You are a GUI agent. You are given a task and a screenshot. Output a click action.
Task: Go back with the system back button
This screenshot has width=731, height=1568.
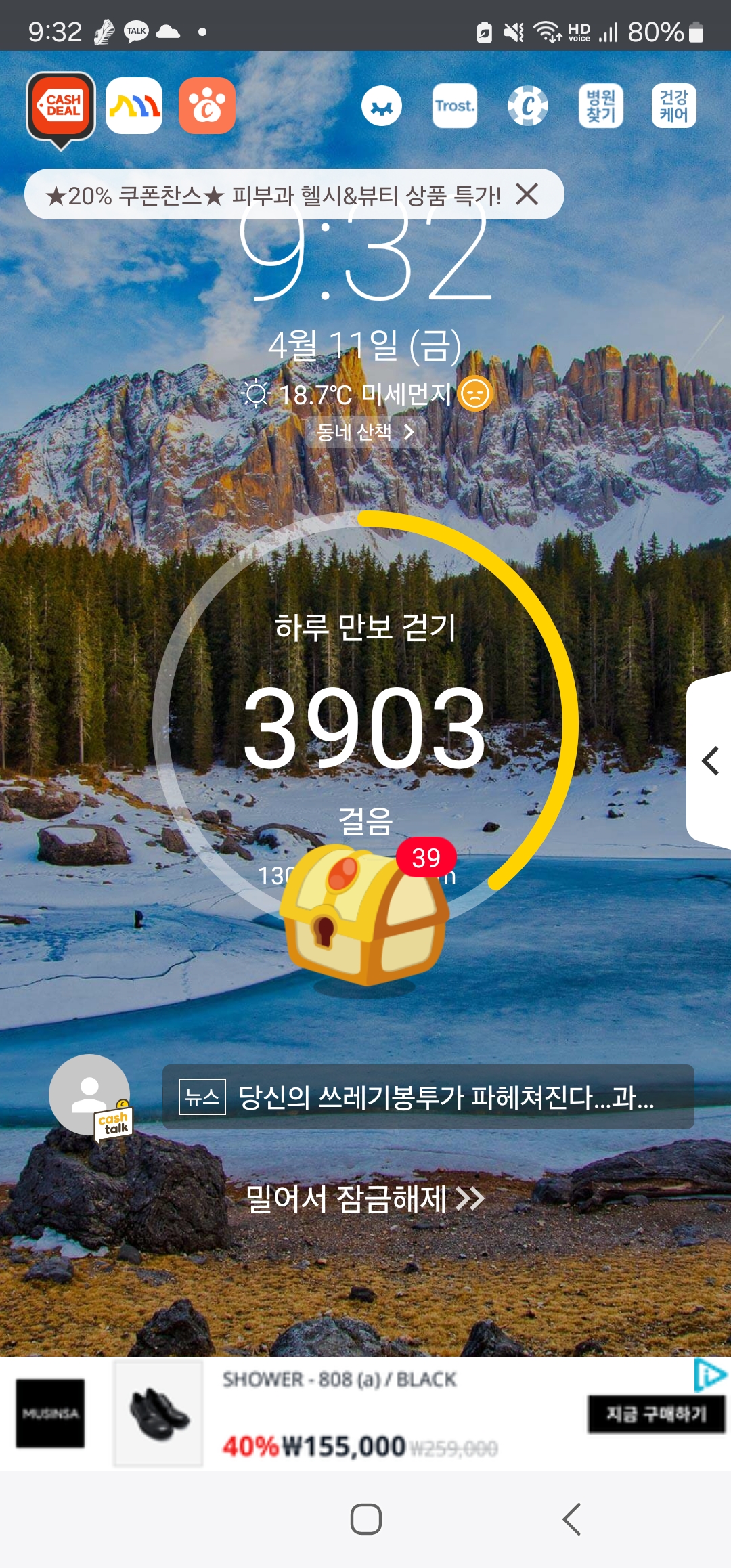(x=572, y=1519)
